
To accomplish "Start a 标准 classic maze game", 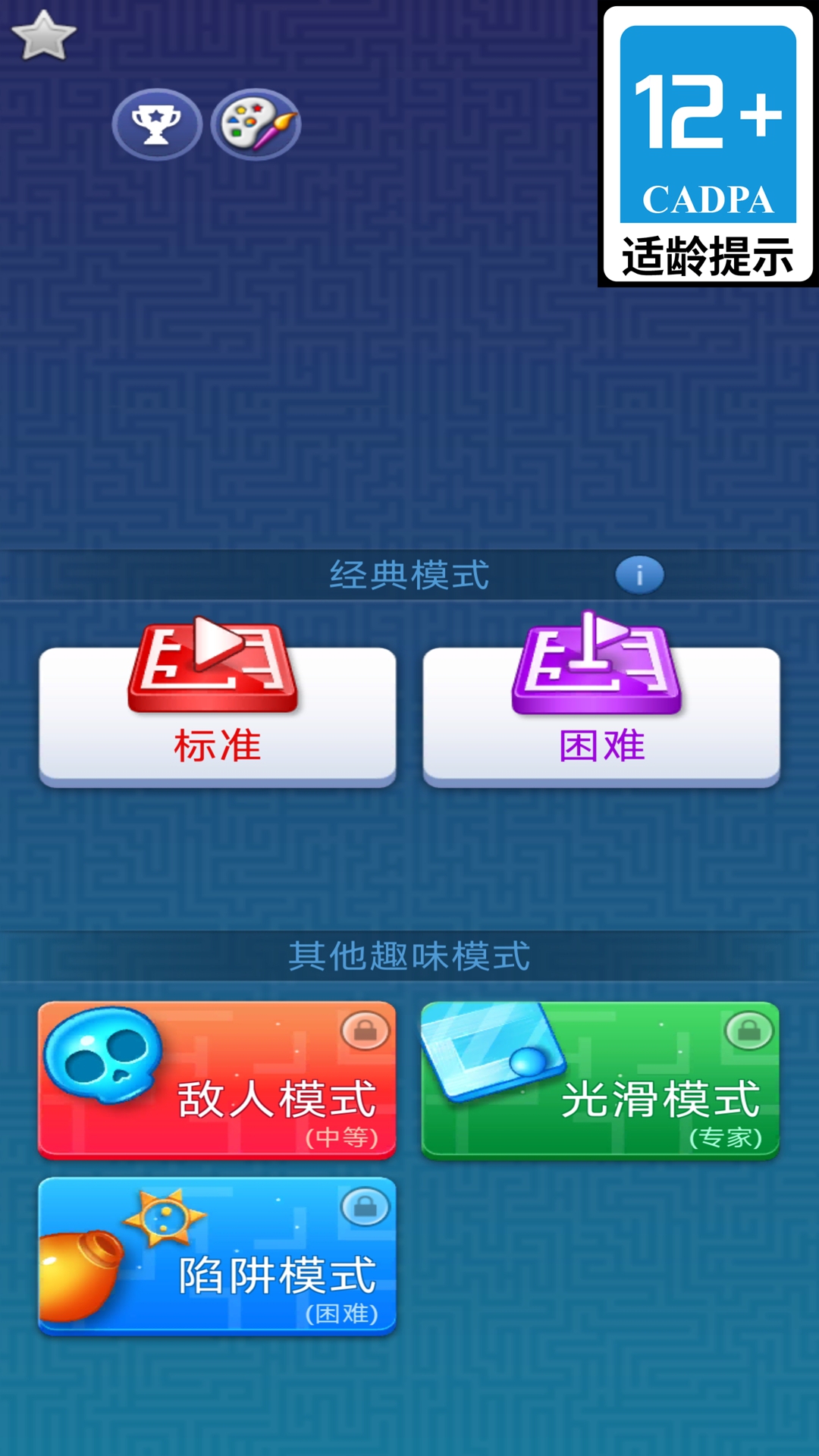I will pos(219,717).
